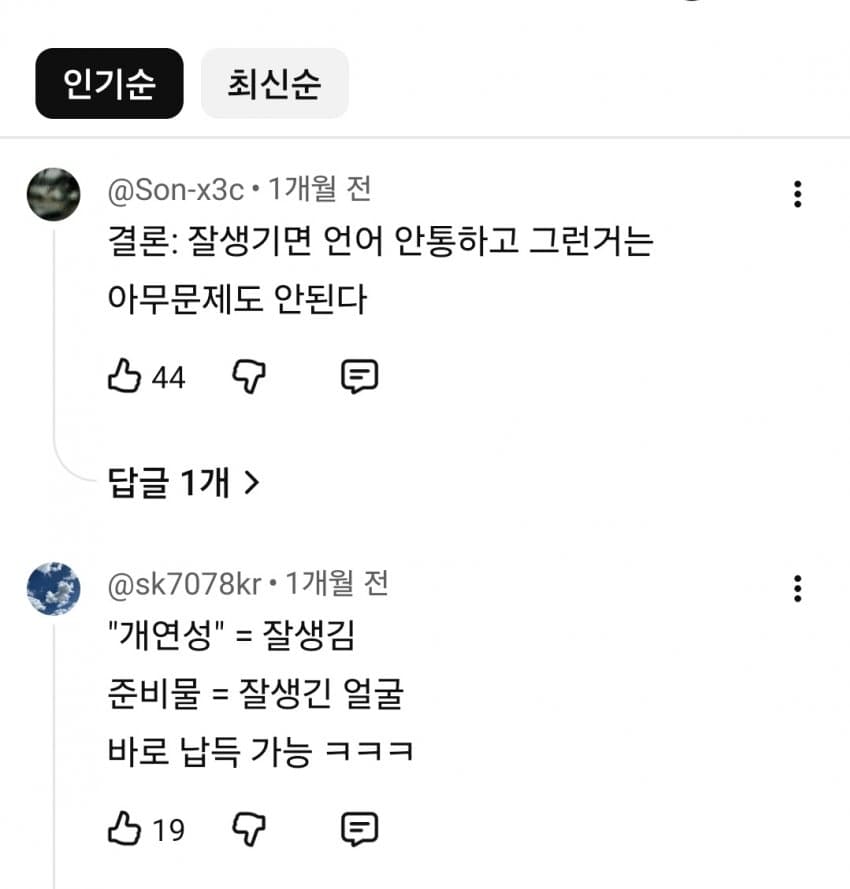Switch to 최신순 sorting
The height and width of the screenshot is (889, 850).
tap(274, 84)
